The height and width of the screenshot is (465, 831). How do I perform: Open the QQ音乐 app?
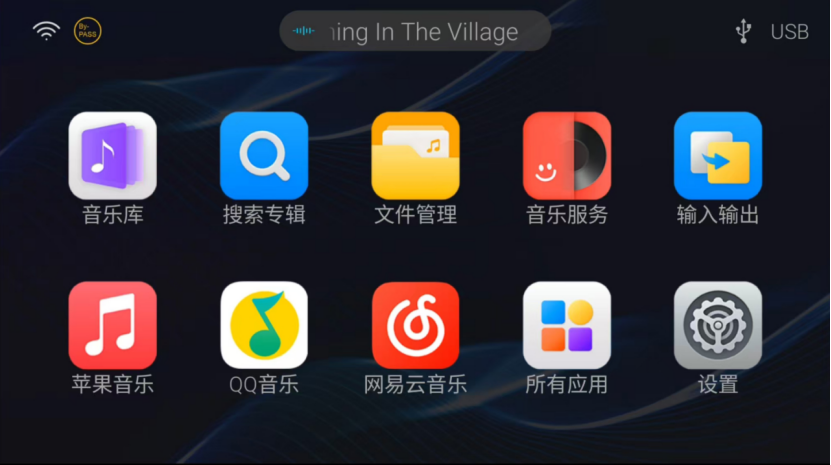tap(264, 325)
